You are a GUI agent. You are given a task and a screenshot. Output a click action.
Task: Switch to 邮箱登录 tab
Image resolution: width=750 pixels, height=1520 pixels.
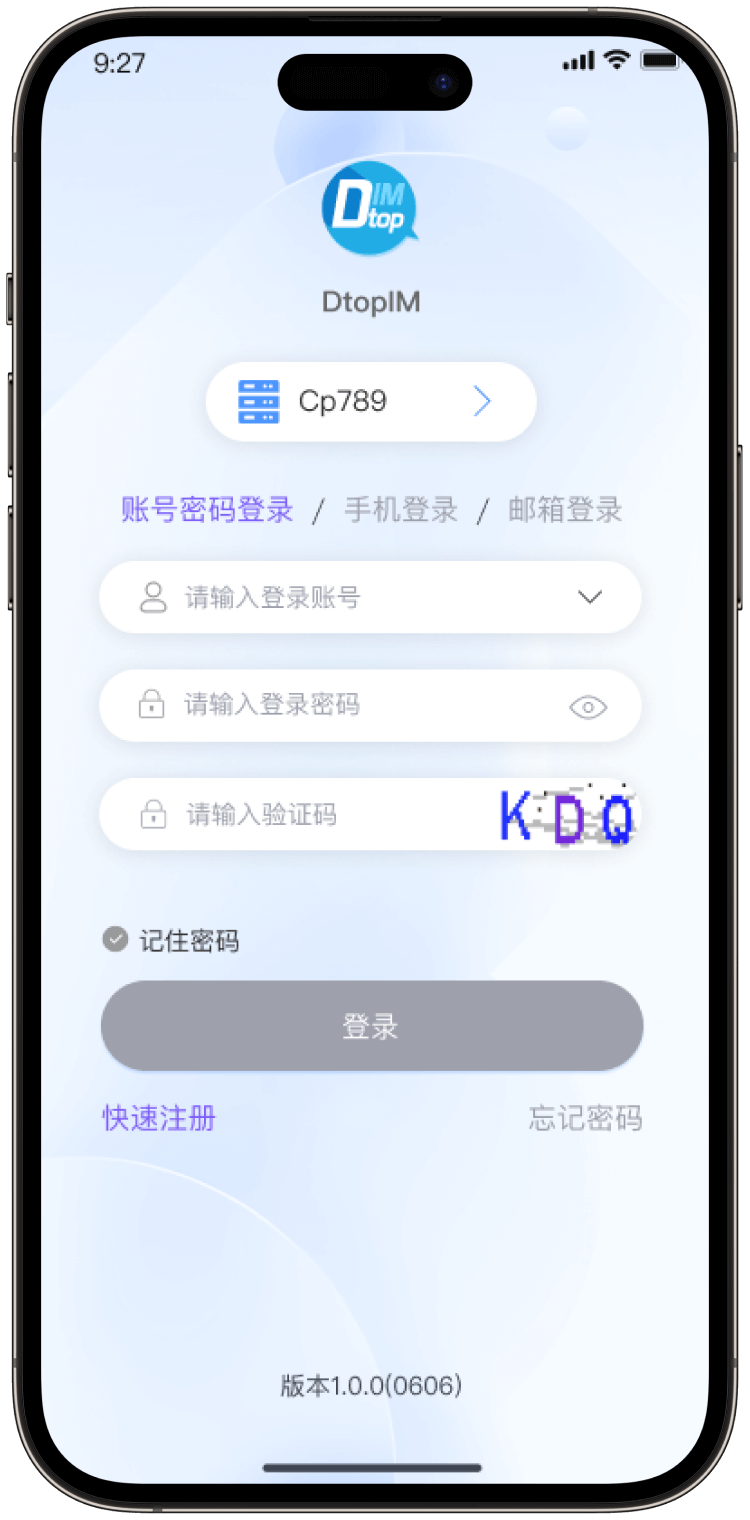click(x=565, y=510)
